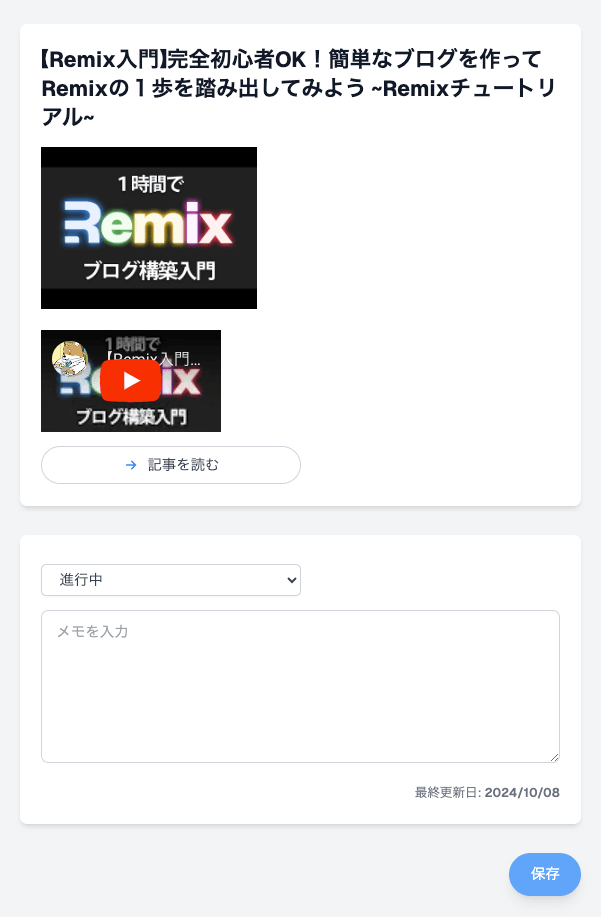Play the embedded YouTube video
The image size is (601, 917).
tap(131, 381)
